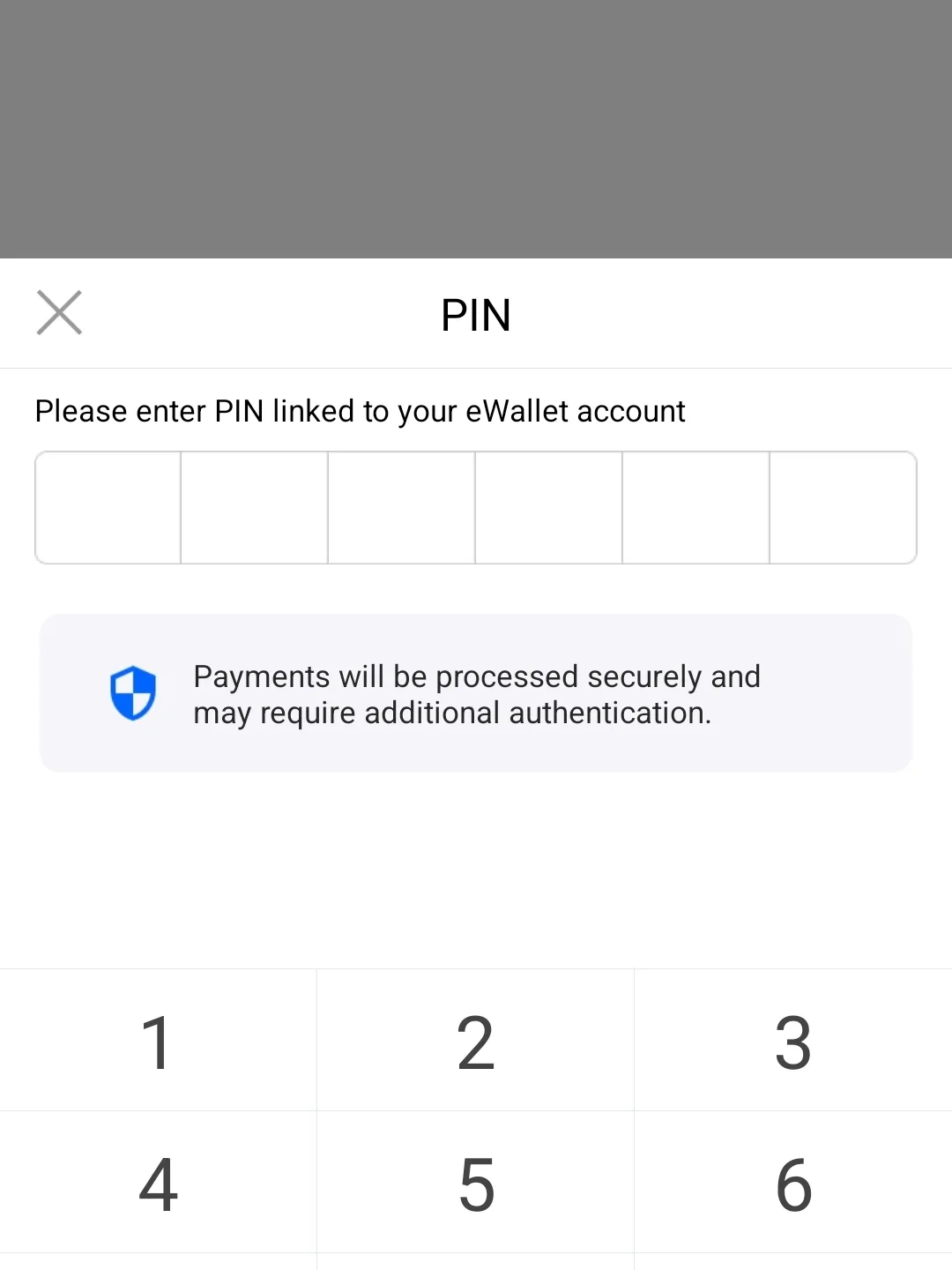Enter digit 5 on the keypad

pyautogui.click(x=475, y=1184)
